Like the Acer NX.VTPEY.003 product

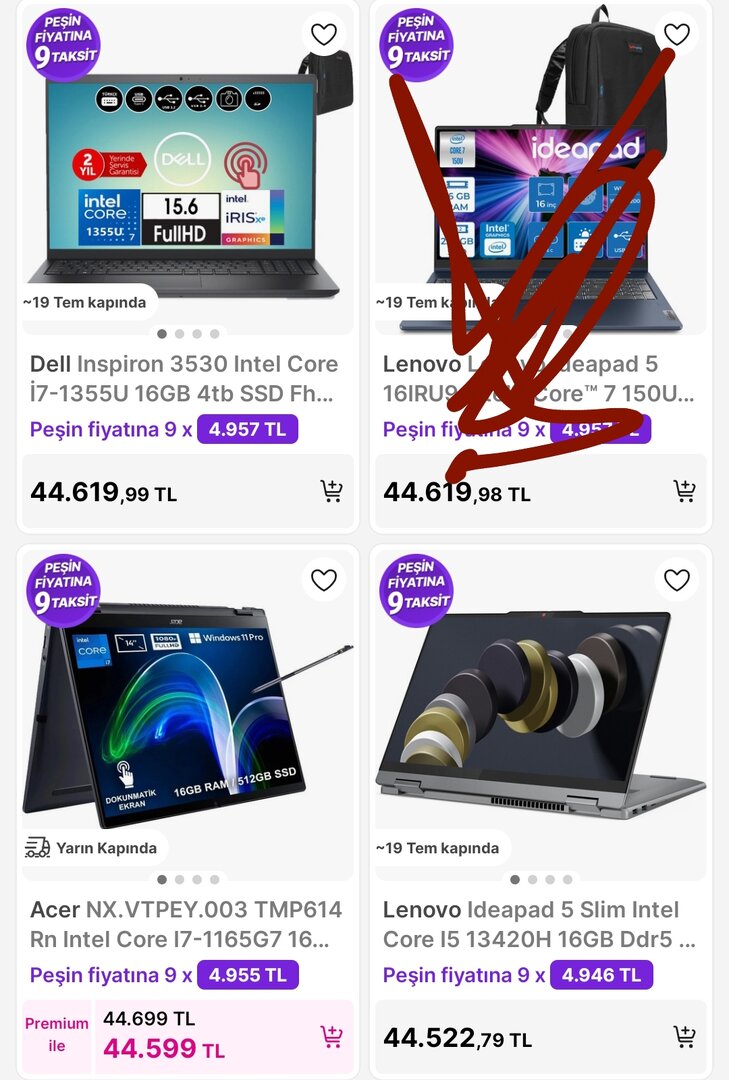point(324,580)
